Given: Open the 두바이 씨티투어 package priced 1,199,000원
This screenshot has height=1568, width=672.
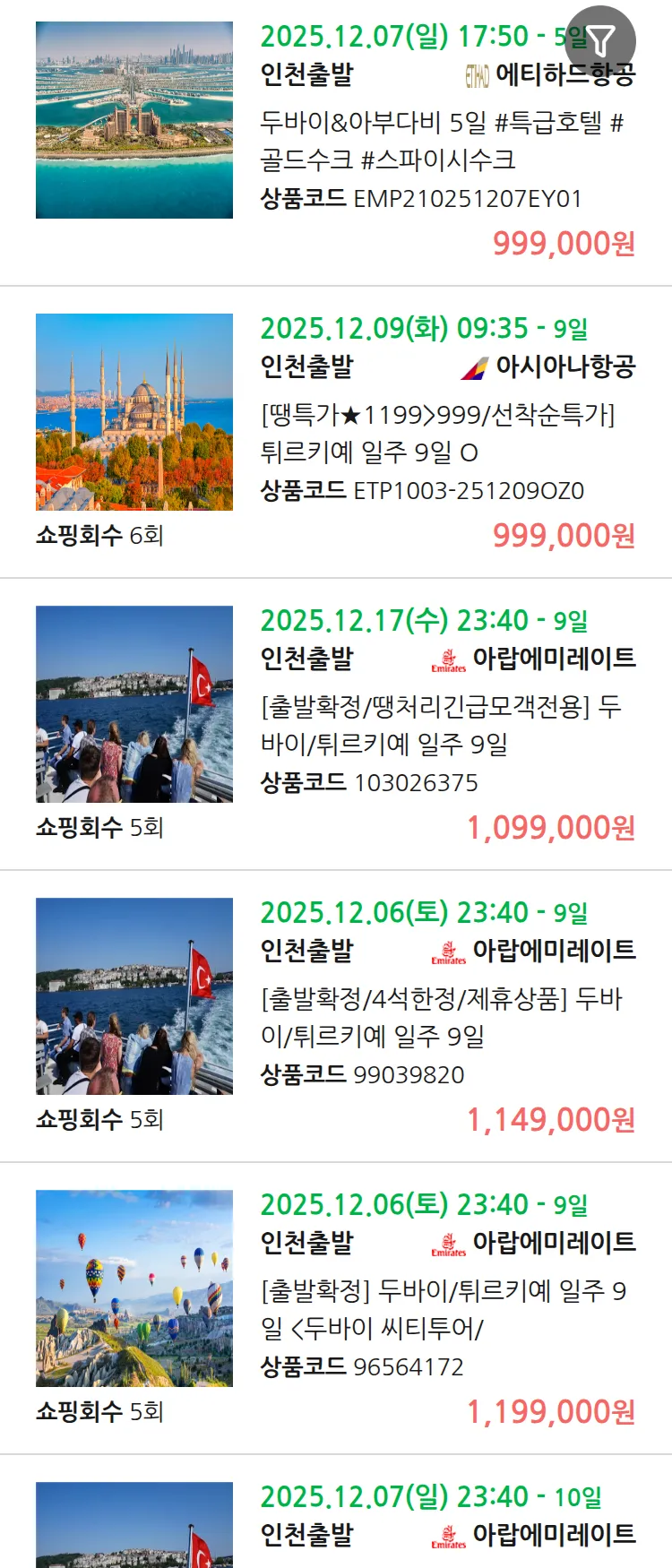Looking at the screenshot, I should 443,1309.
